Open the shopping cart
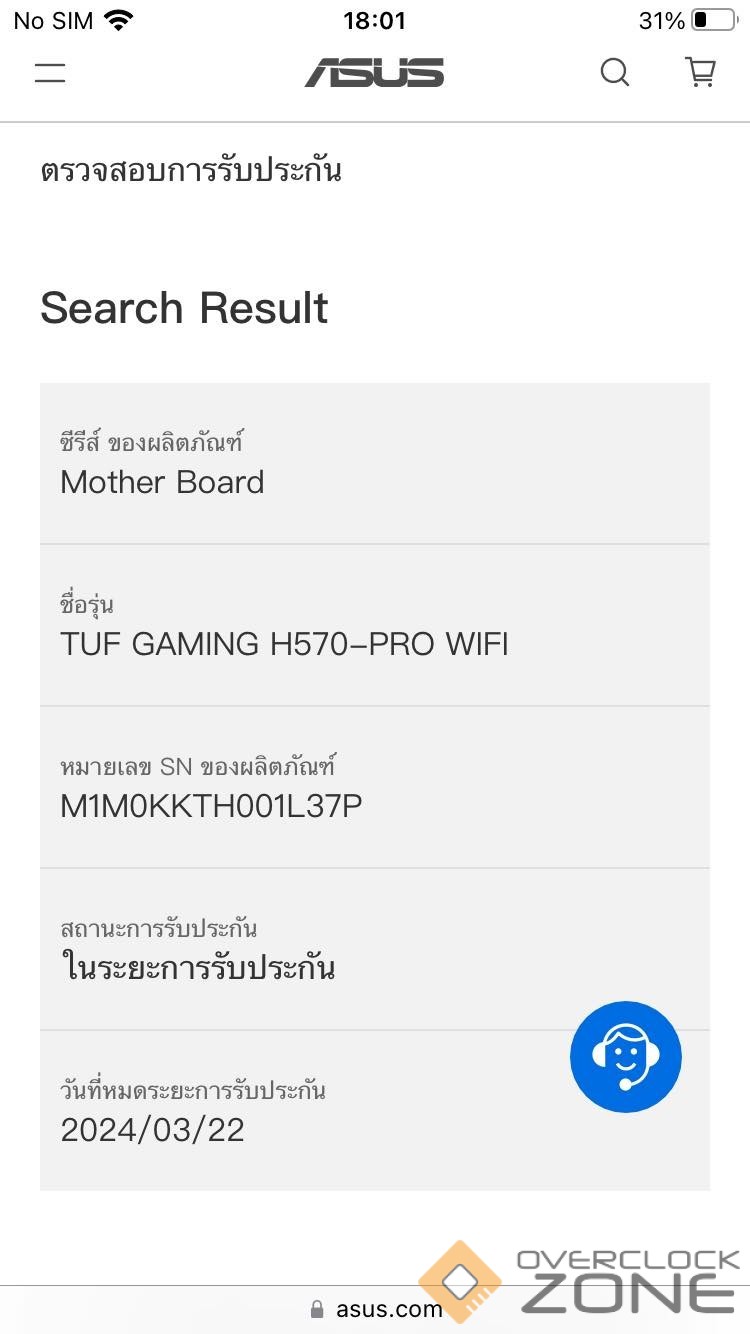This screenshot has width=750, height=1334. [700, 72]
